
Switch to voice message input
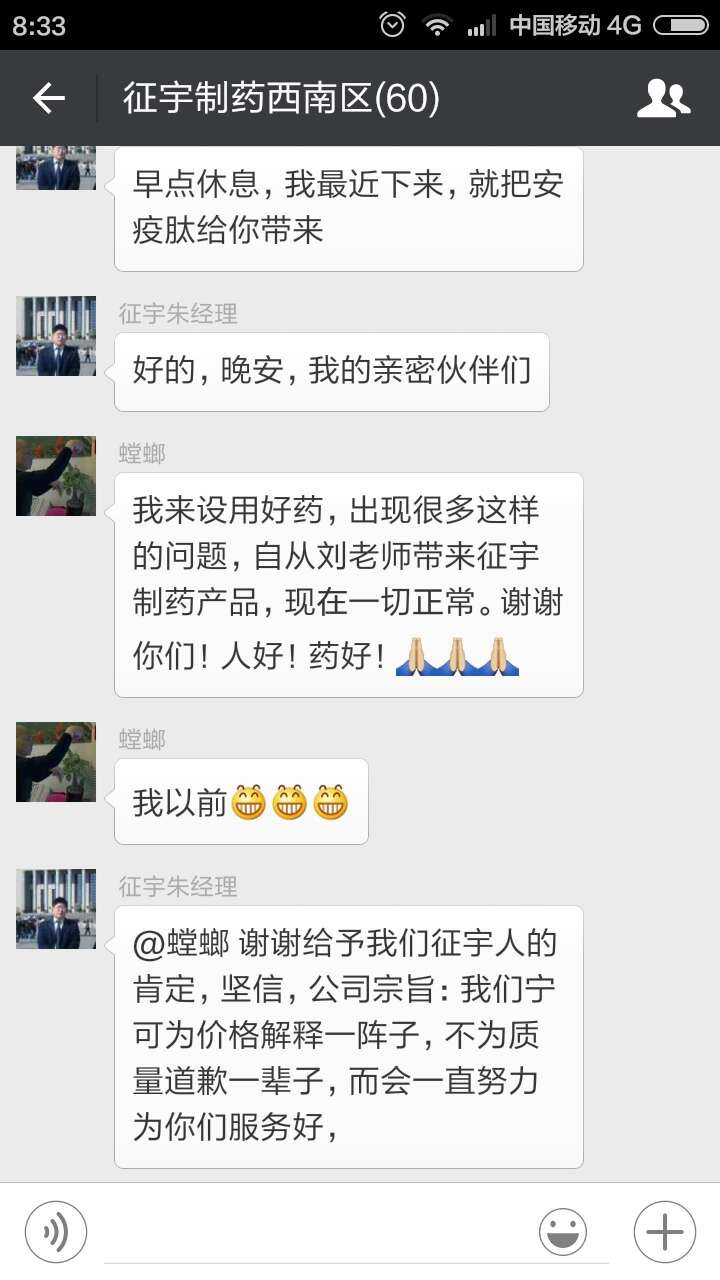tap(56, 1232)
